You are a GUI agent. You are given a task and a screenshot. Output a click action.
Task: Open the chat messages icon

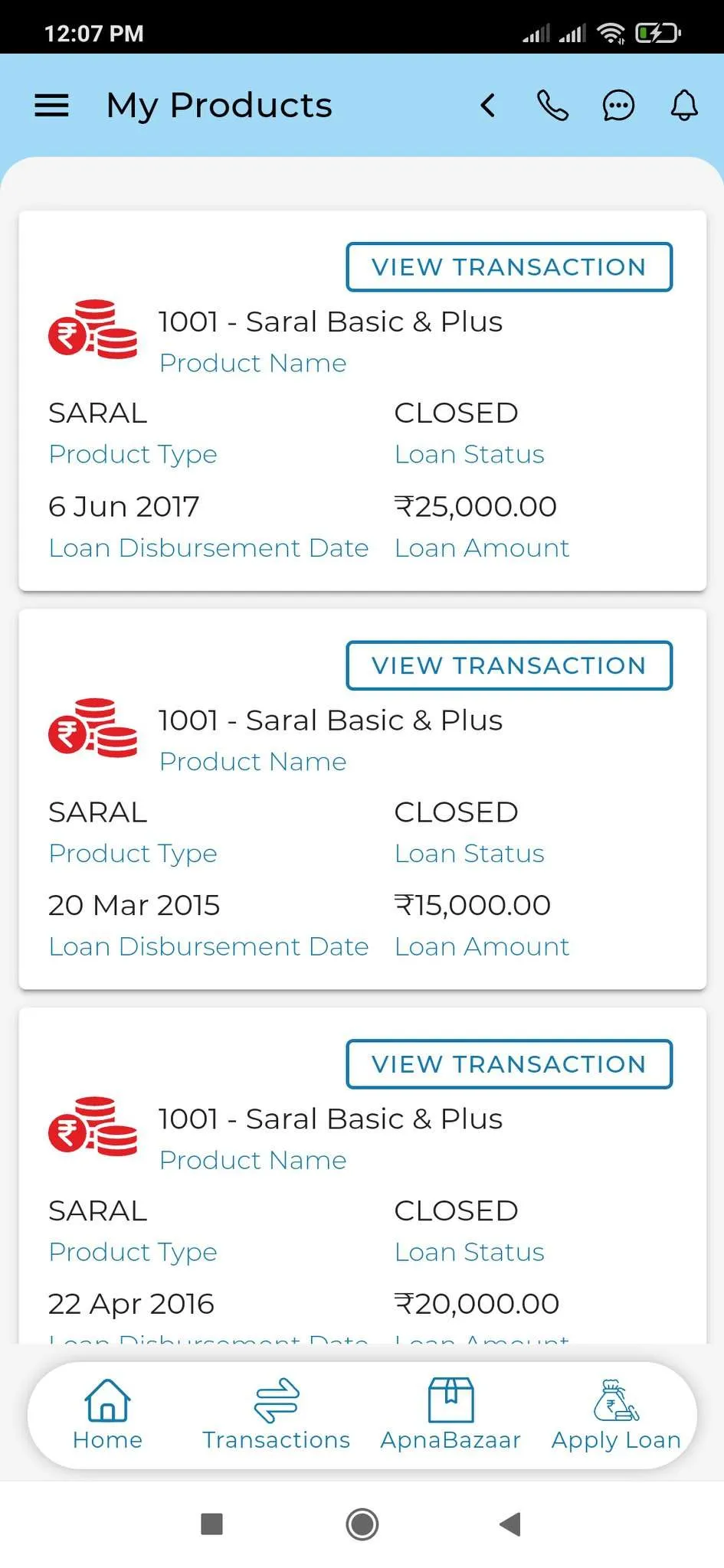[x=618, y=105]
